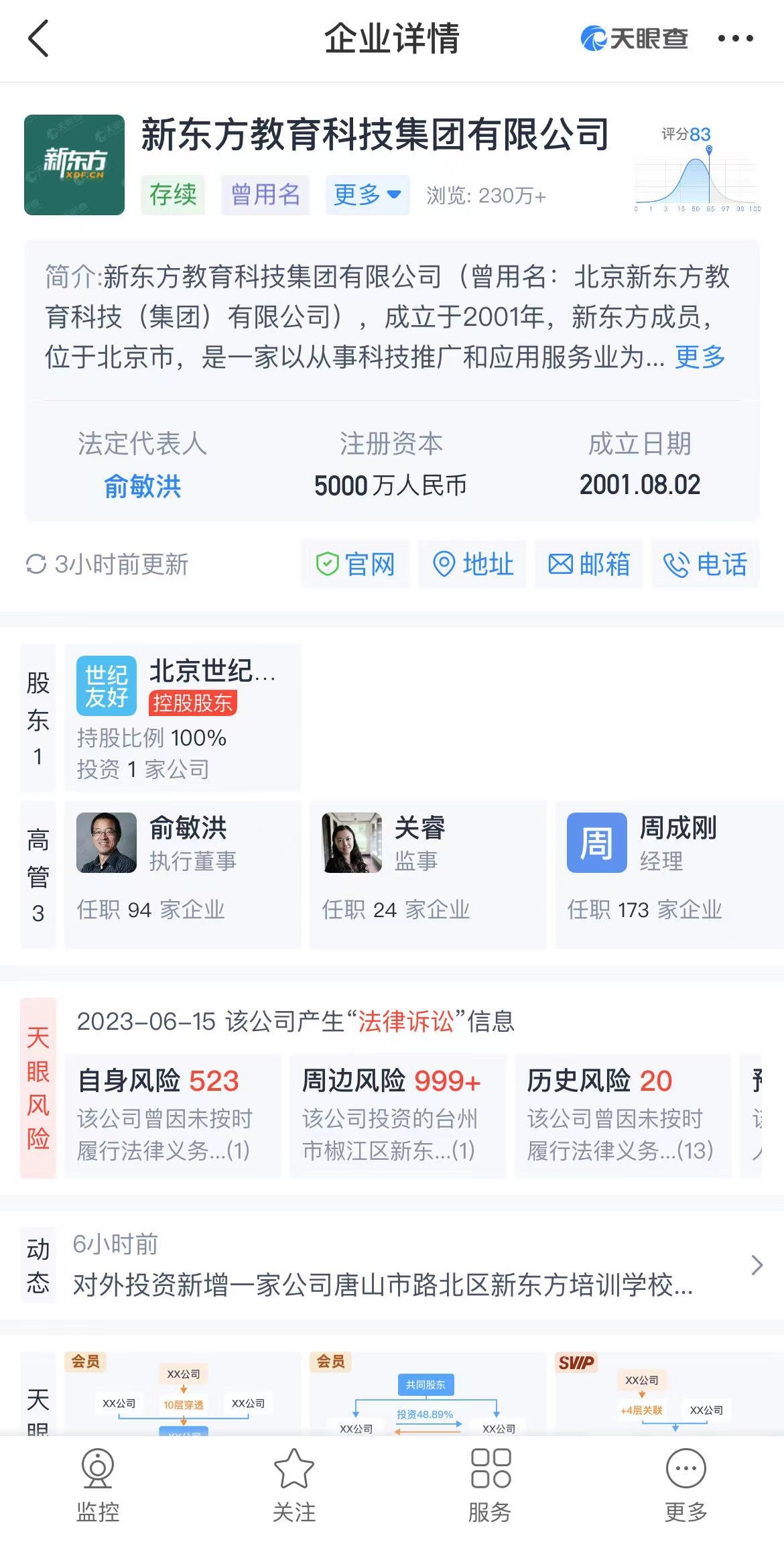Open executive card for 周成刚
This screenshot has height=1544, width=784.
click(669, 874)
